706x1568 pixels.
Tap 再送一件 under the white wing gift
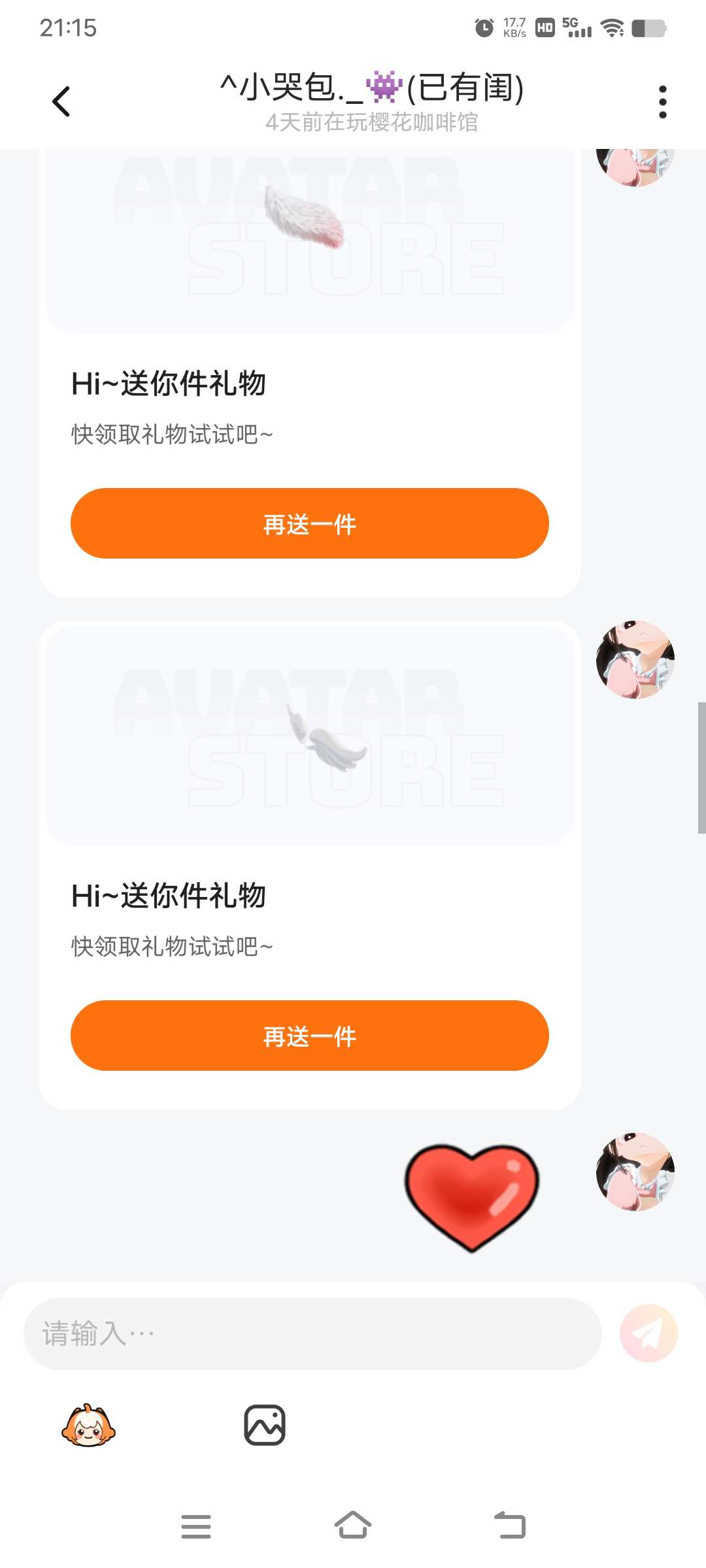[309, 1036]
